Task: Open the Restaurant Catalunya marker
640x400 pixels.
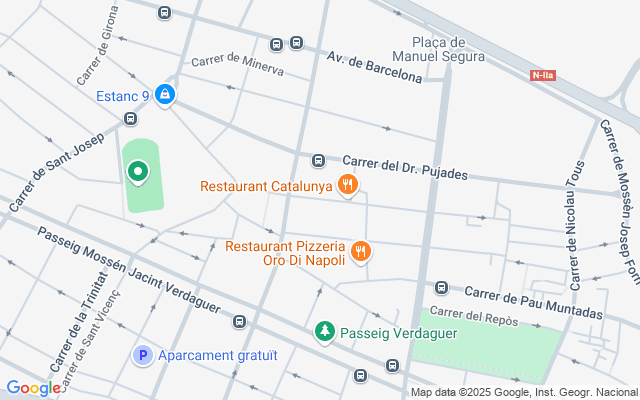Action: click(348, 185)
